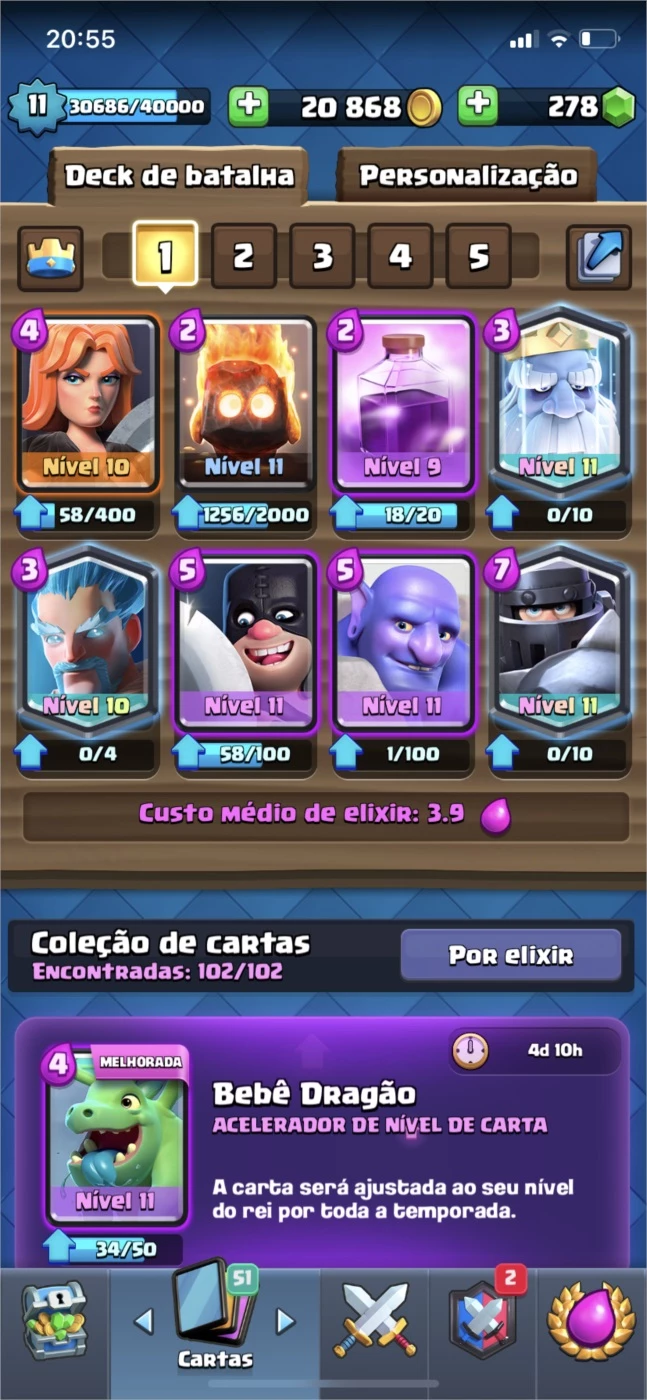Screen dimensions: 647x1400
Task: Select the Fire Spirit card in deck
Action: (x=246, y=405)
